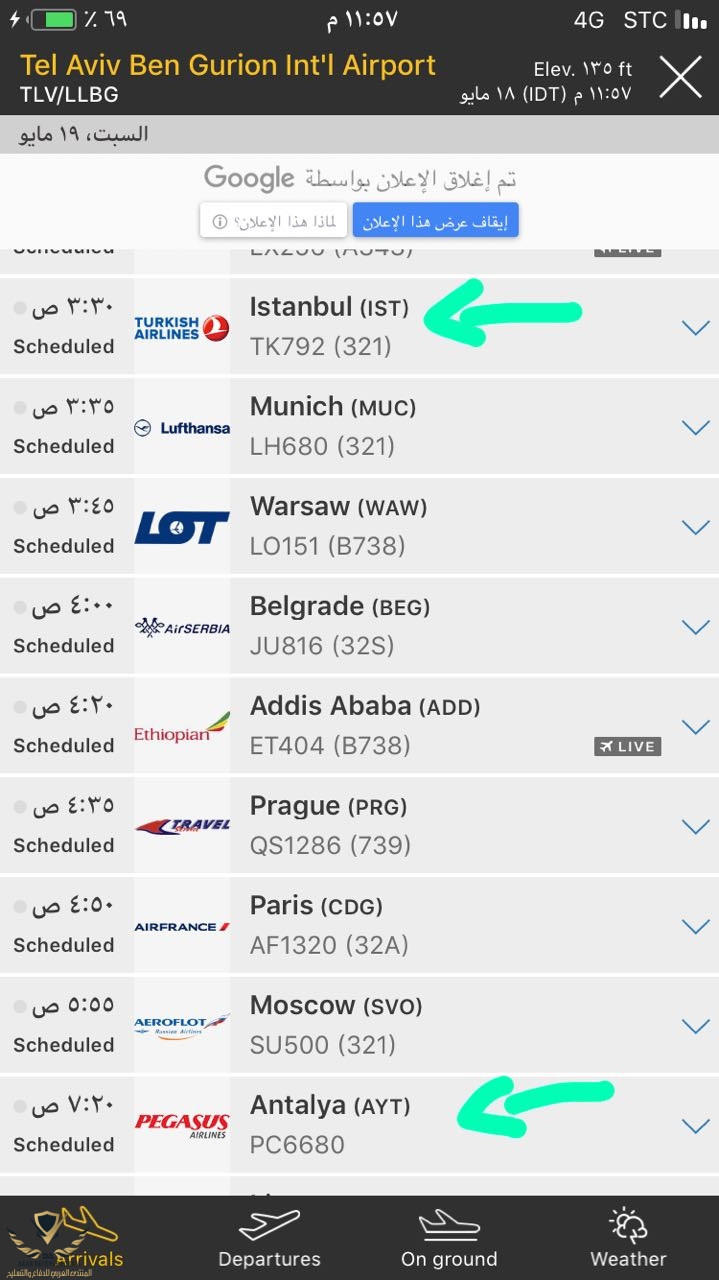The height and width of the screenshot is (1280, 719).
Task: Expand the Belgrade JU816 flight chevron
Action: (x=695, y=627)
